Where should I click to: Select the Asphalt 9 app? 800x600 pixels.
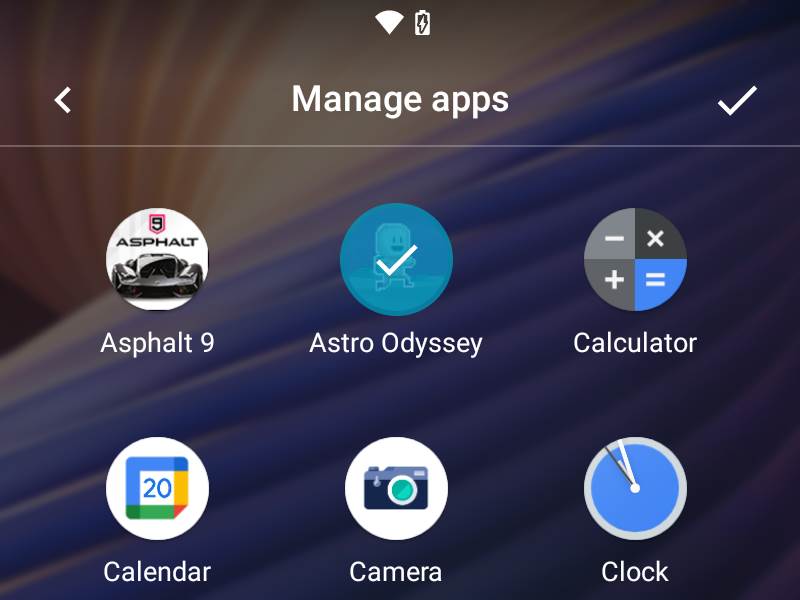(157, 260)
